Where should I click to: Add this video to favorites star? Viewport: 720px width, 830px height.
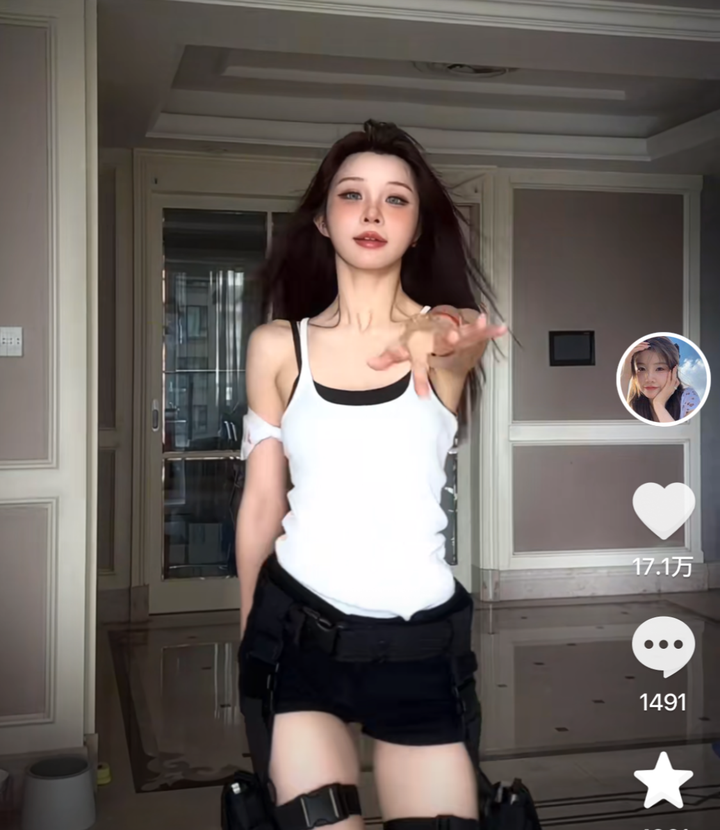coord(663,781)
